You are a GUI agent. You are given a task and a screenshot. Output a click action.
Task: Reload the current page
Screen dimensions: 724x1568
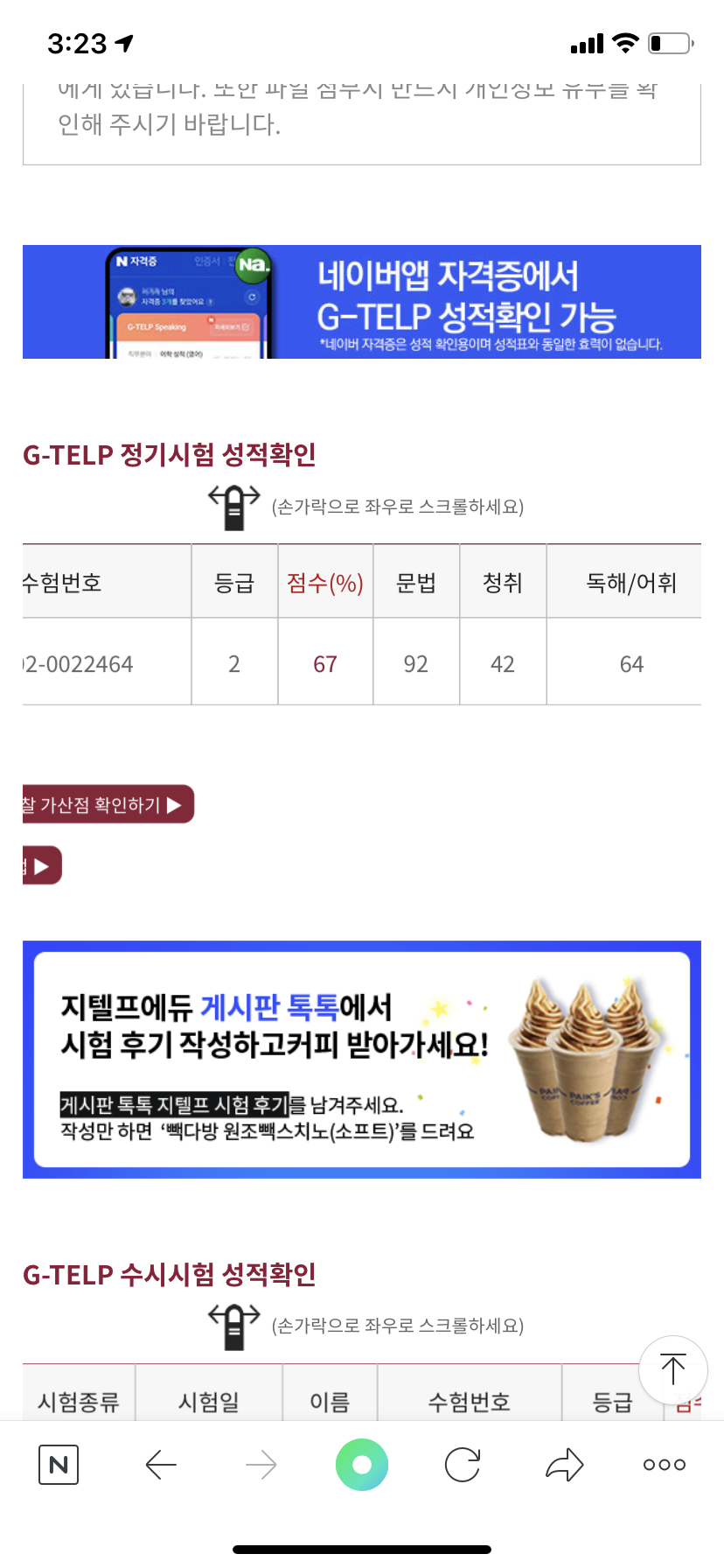click(463, 1465)
